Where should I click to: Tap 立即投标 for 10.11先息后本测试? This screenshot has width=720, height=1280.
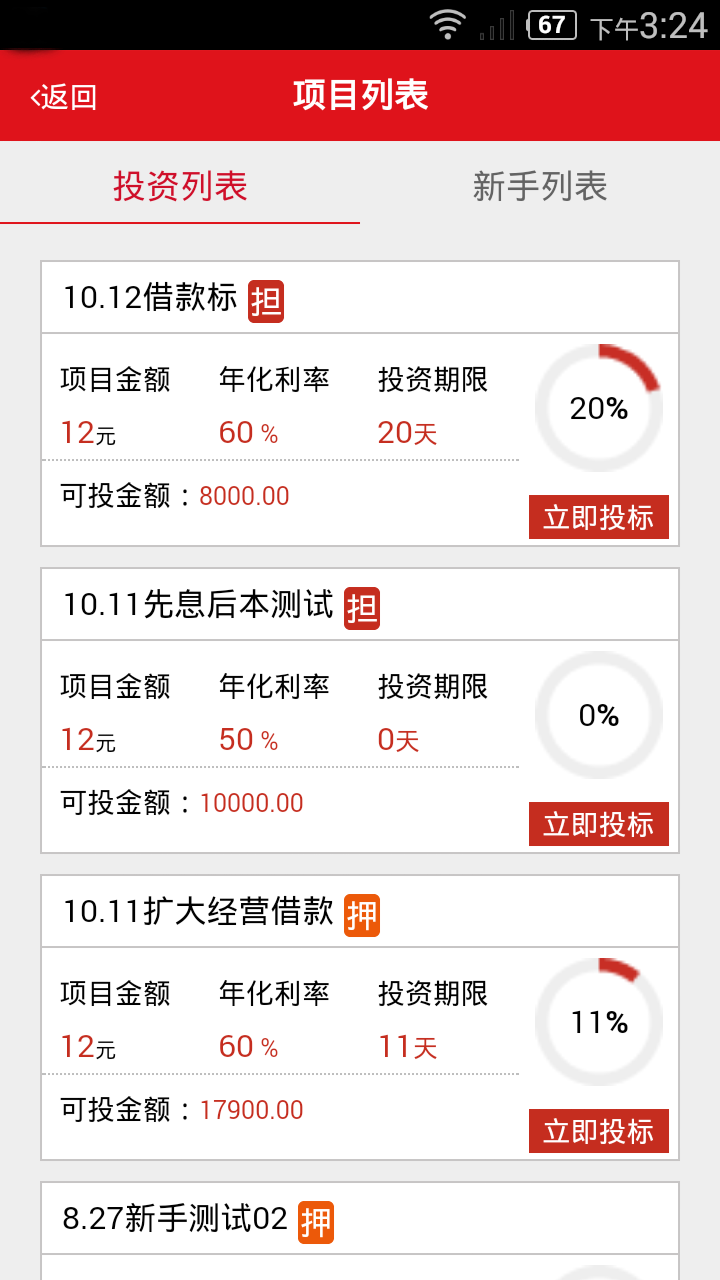[x=598, y=824]
